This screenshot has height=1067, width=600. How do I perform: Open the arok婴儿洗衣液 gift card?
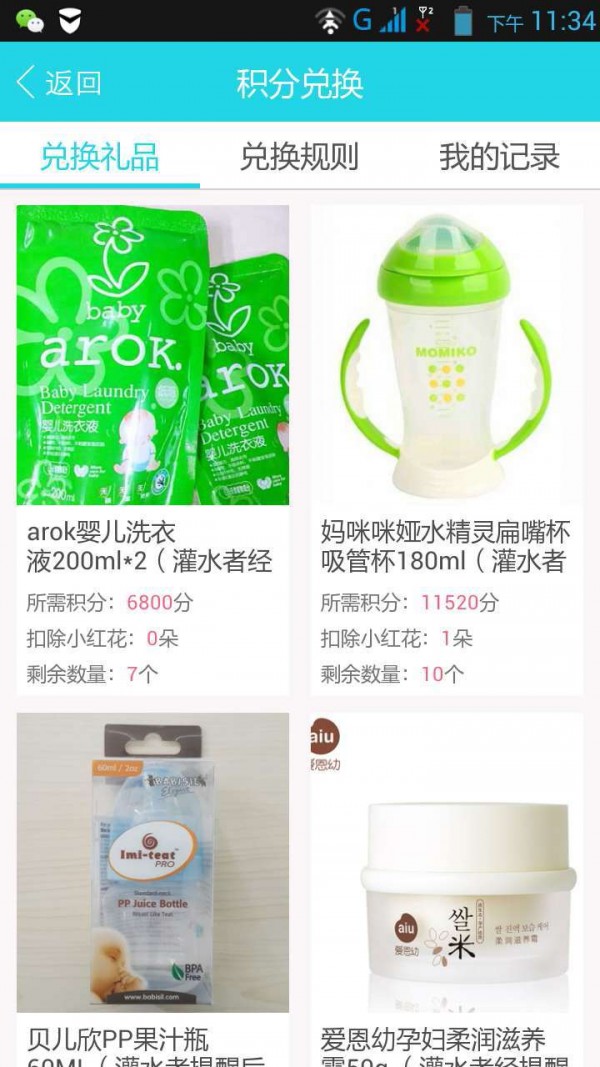[153, 450]
